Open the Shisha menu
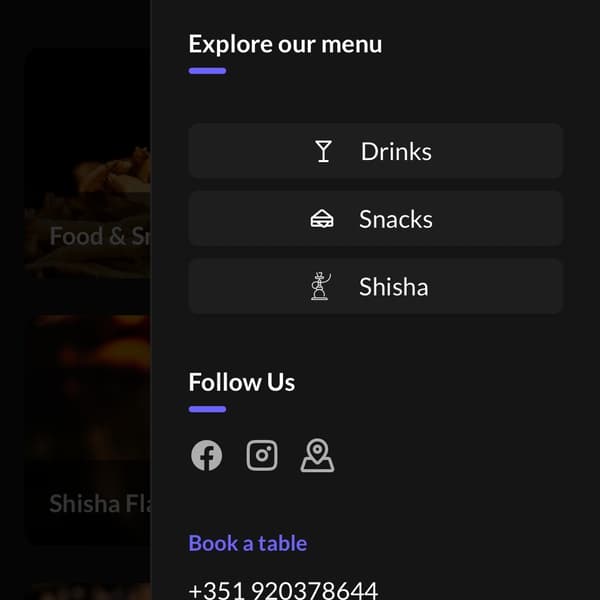Viewport: 600px width, 600px height. click(x=375, y=287)
